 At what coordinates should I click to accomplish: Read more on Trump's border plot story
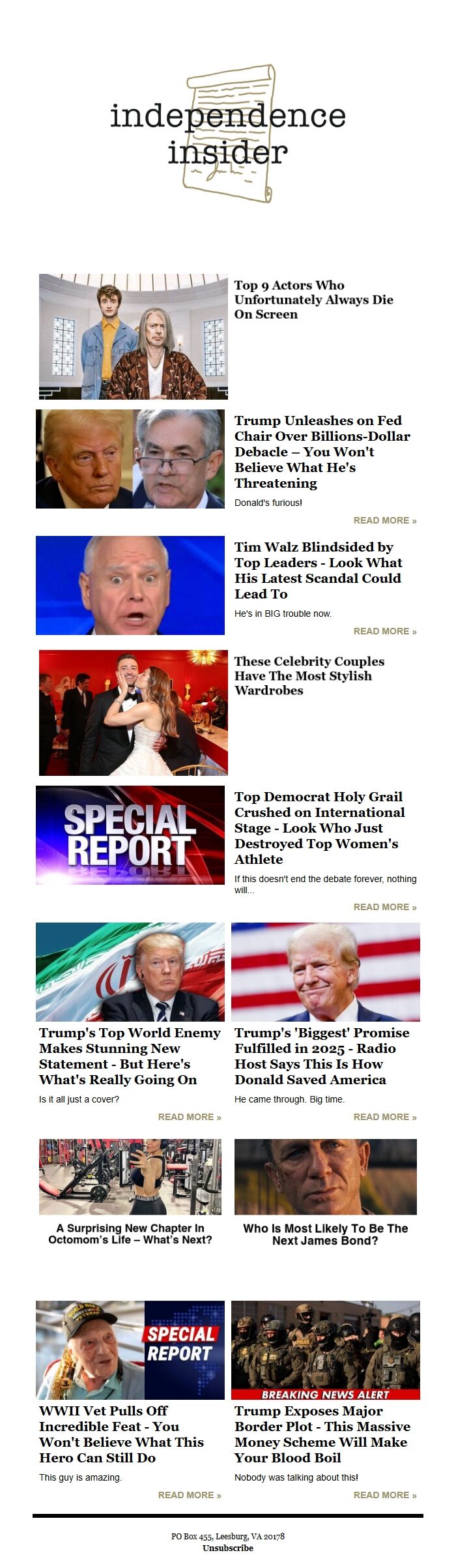click(384, 1495)
